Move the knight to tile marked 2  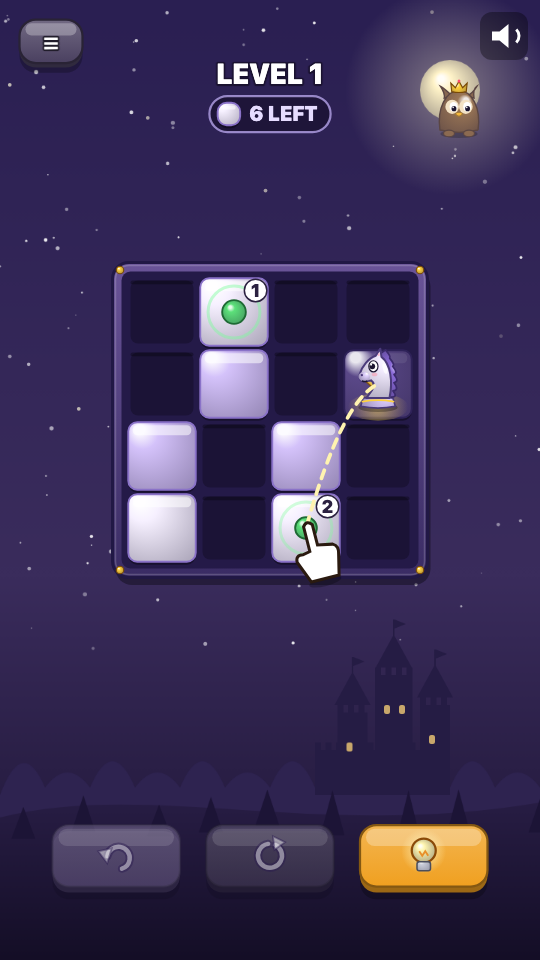pos(306,528)
